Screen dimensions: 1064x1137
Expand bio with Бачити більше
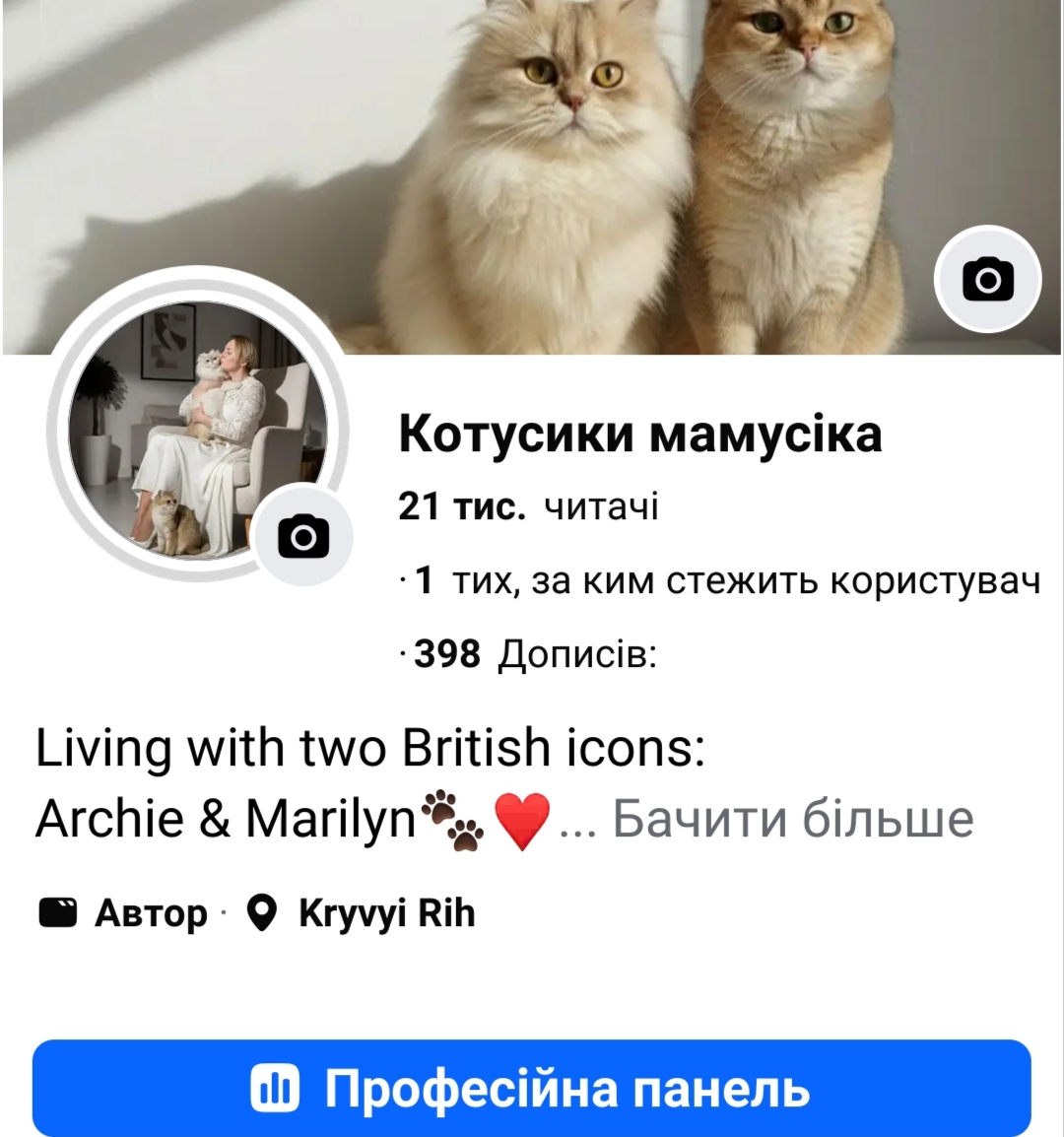tap(792, 819)
